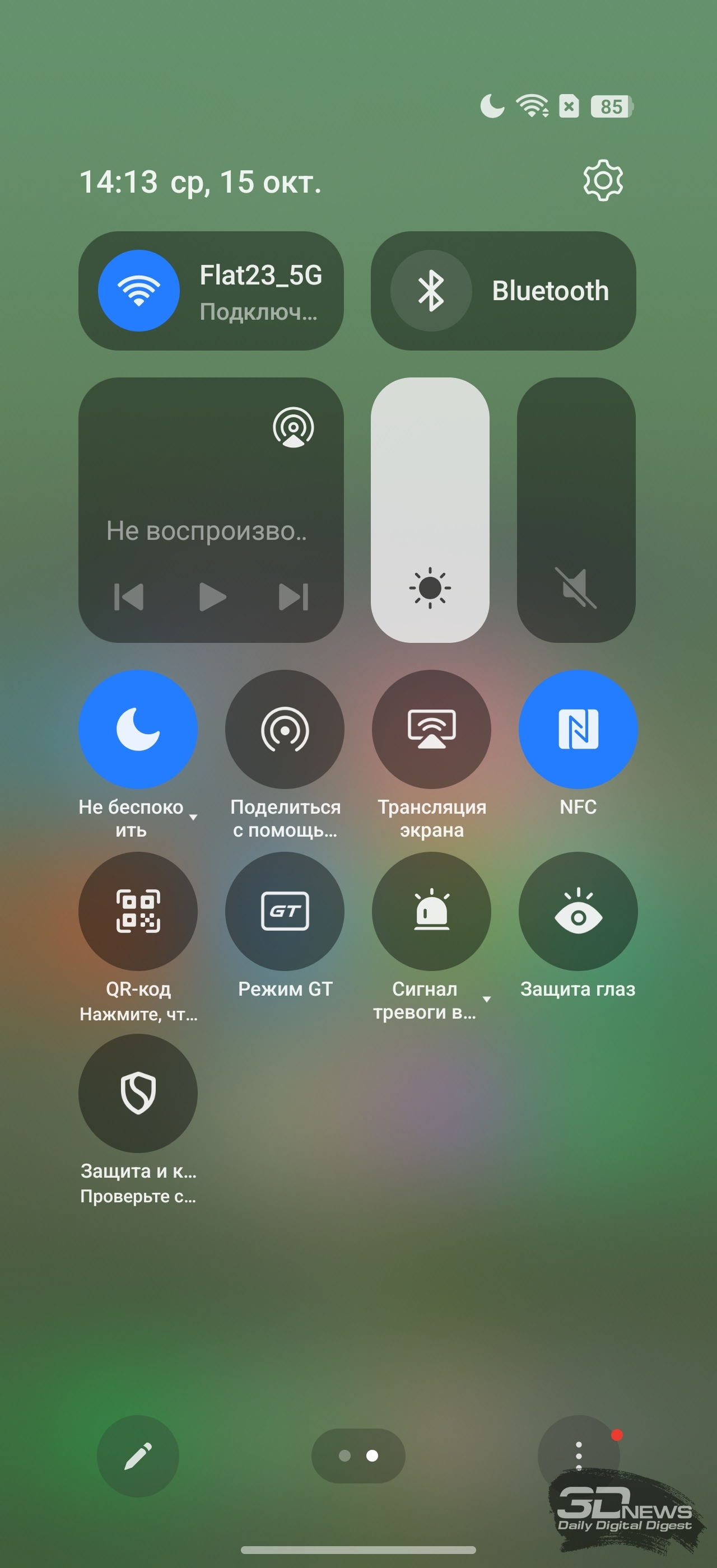Screen dimensions: 717x1568
Task: Skip to previous track in media player
Action: coord(129,596)
